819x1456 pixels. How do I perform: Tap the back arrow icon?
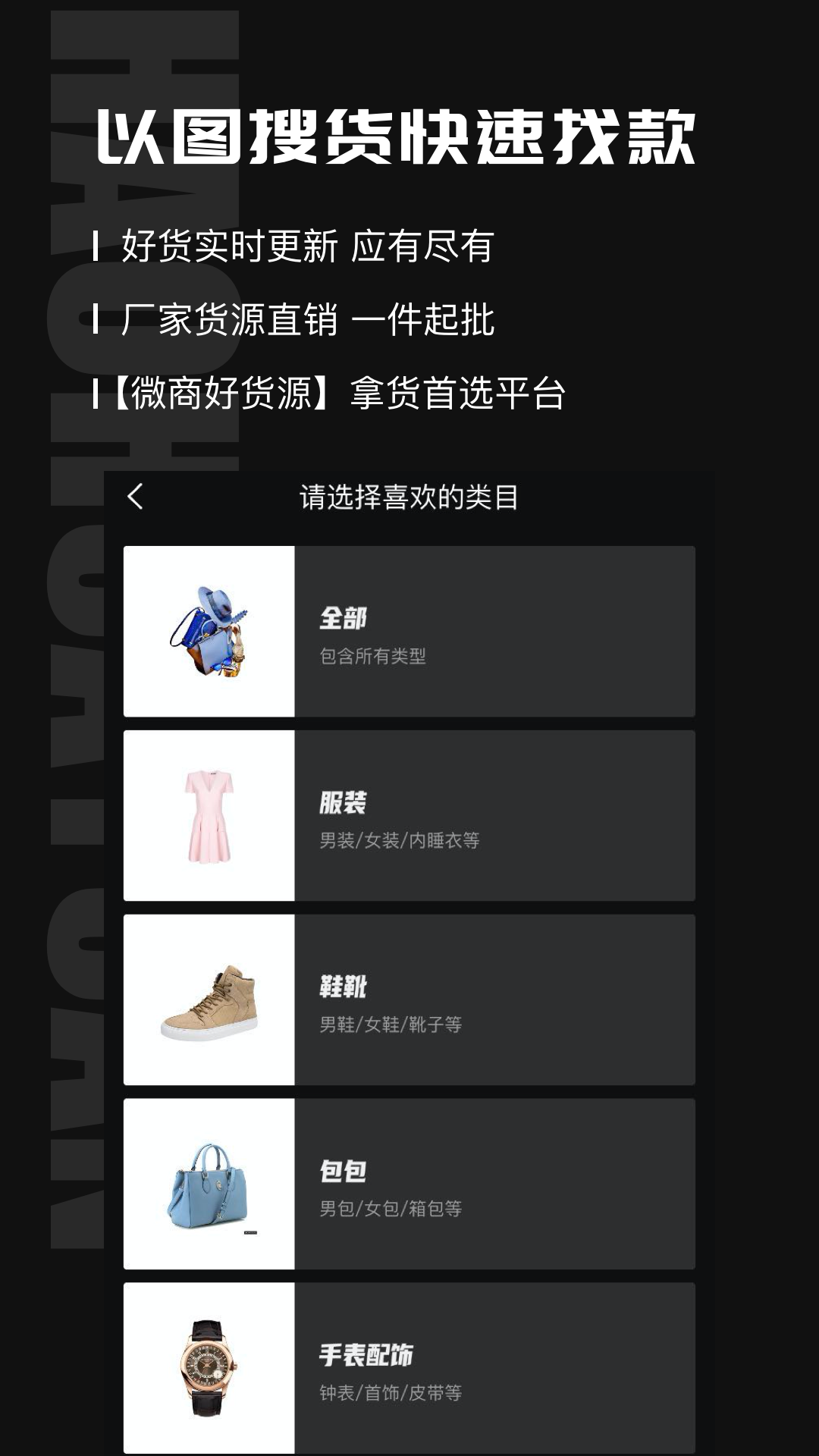pos(136,497)
